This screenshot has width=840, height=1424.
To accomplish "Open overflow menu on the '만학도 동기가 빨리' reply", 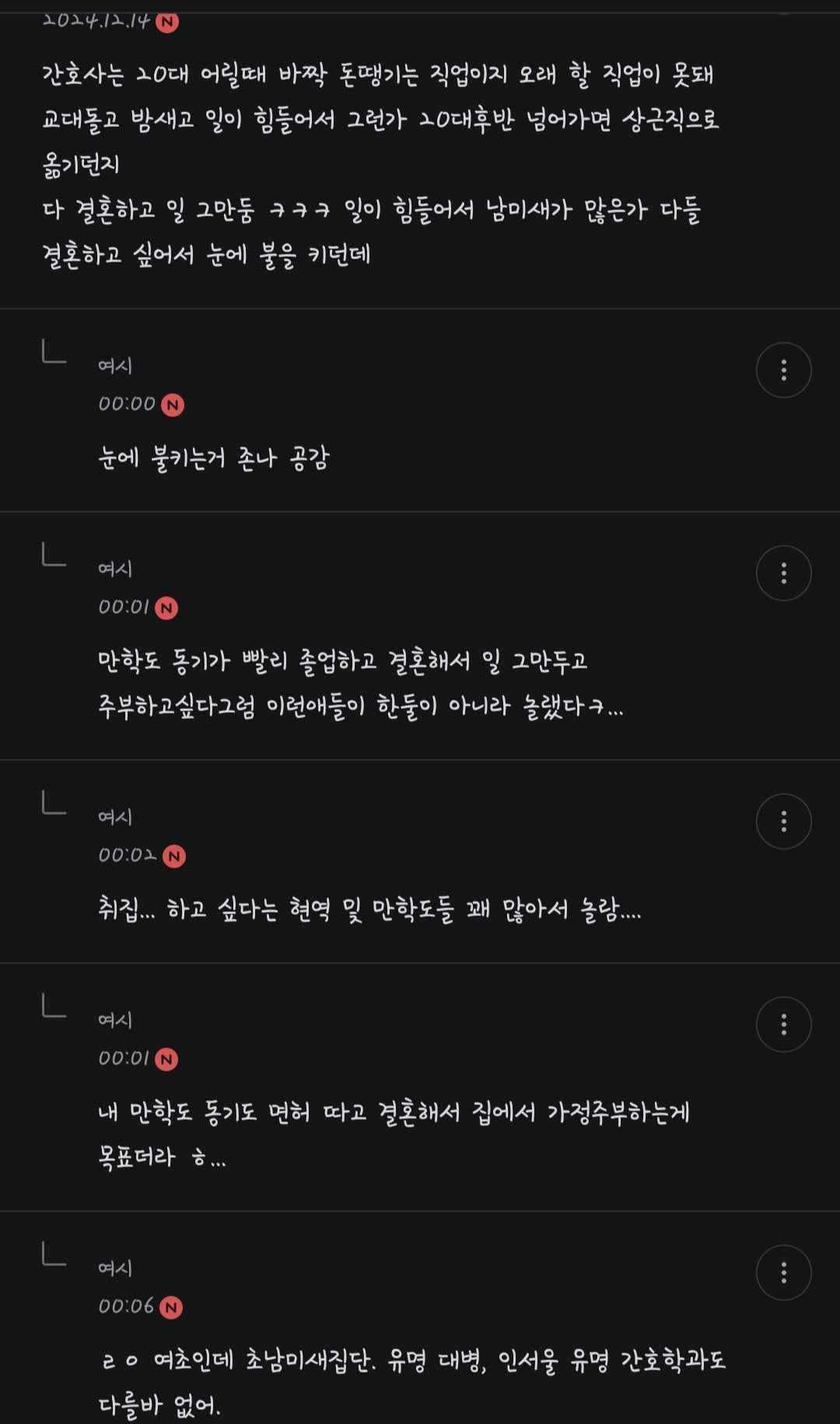I will click(783, 573).
